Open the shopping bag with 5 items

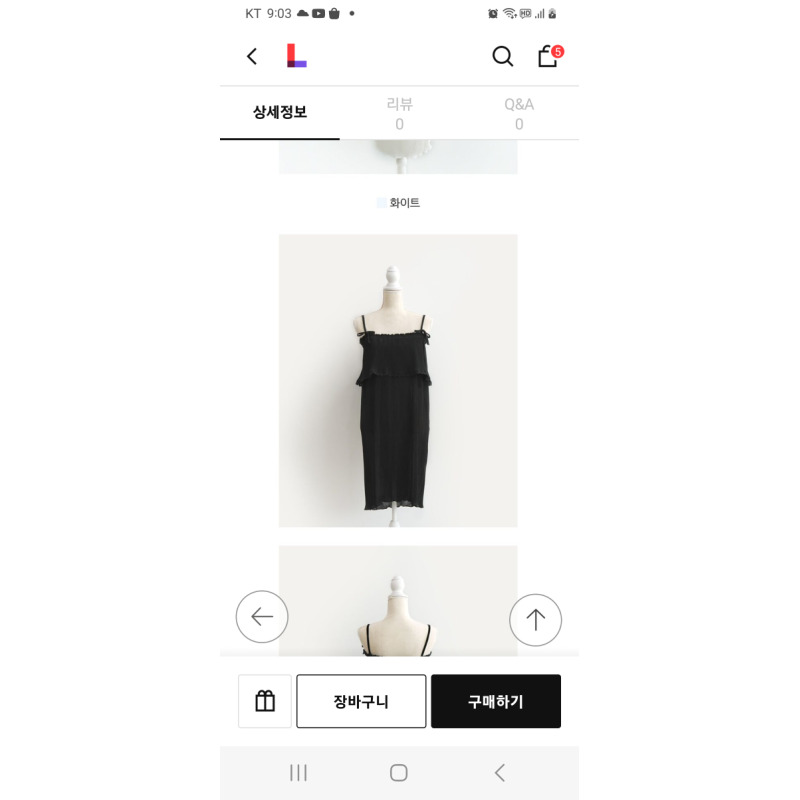click(548, 56)
